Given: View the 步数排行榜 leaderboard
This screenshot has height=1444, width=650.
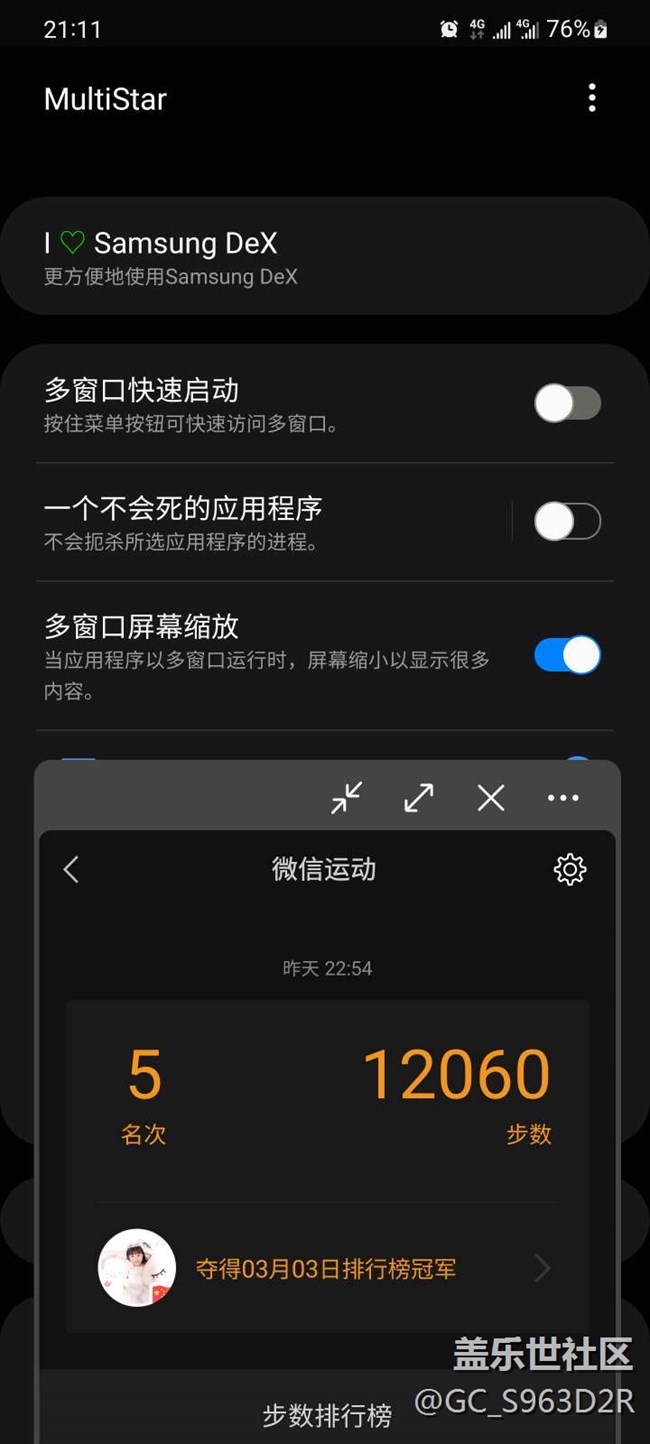Looking at the screenshot, I should coord(327,1414).
